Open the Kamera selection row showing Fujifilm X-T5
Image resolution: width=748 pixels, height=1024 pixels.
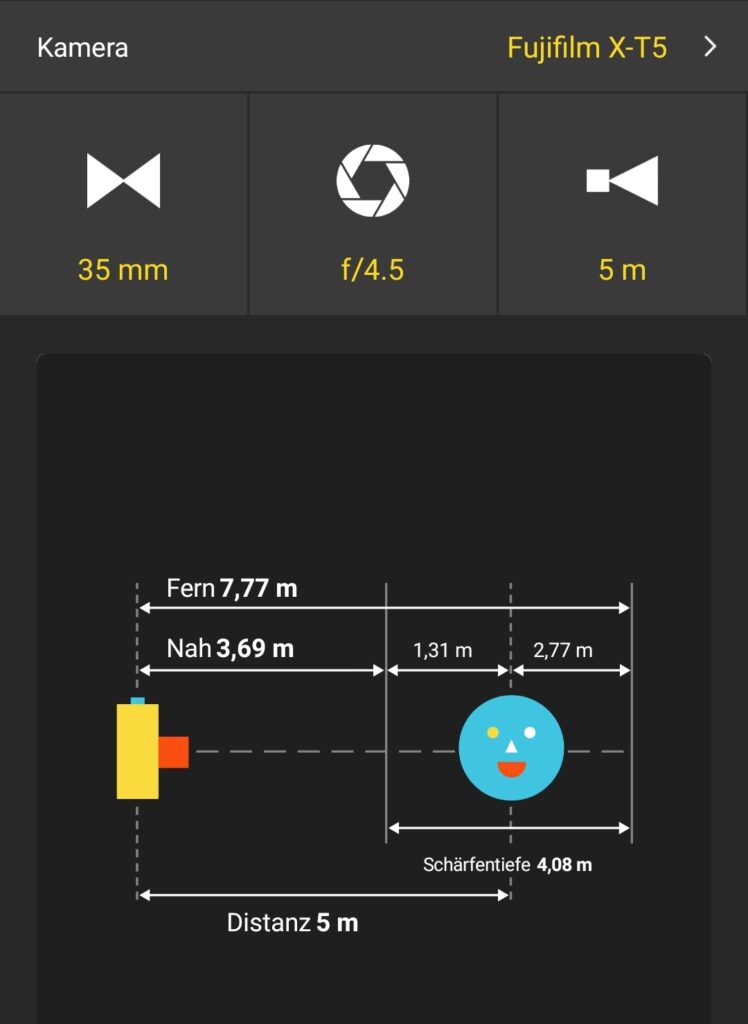(x=374, y=47)
